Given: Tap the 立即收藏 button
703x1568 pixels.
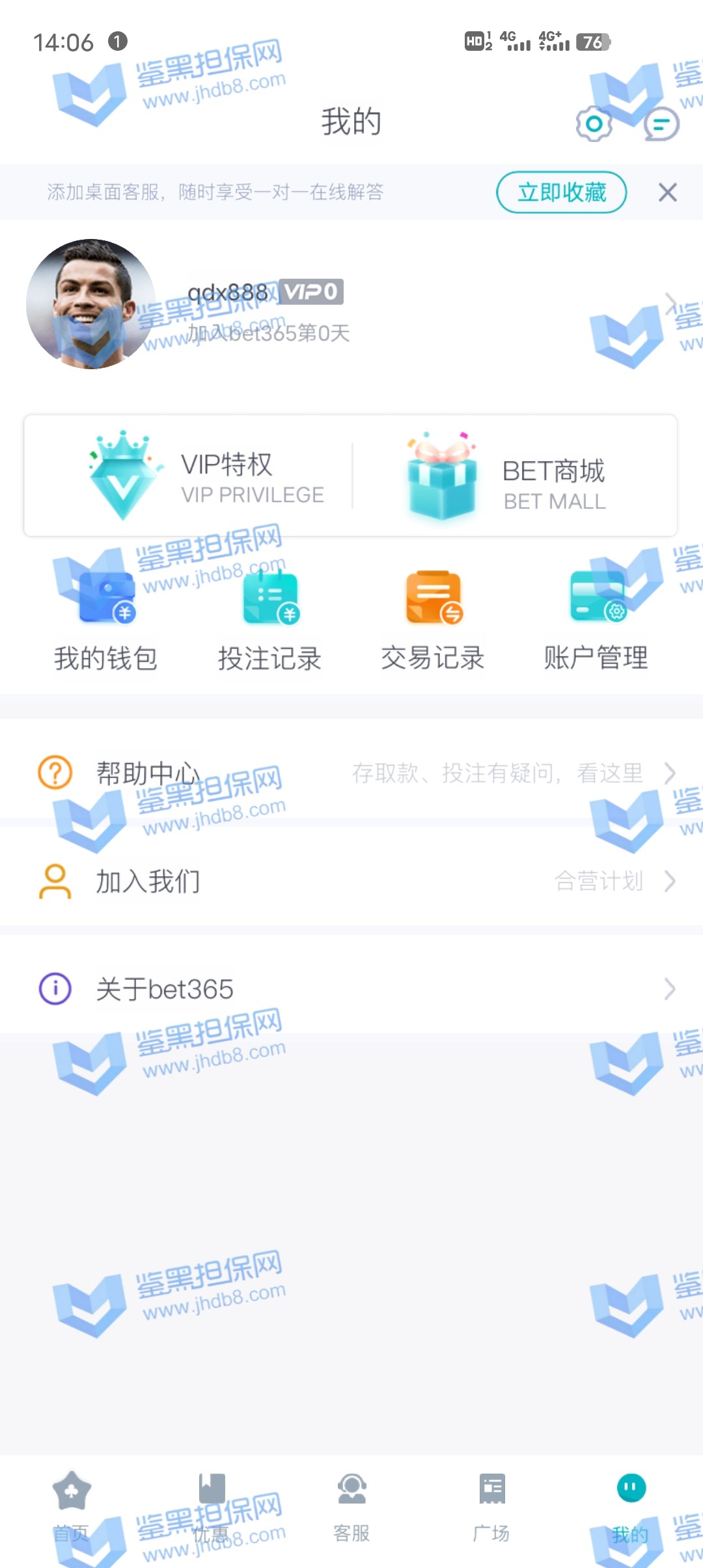Looking at the screenshot, I should pyautogui.click(x=561, y=192).
